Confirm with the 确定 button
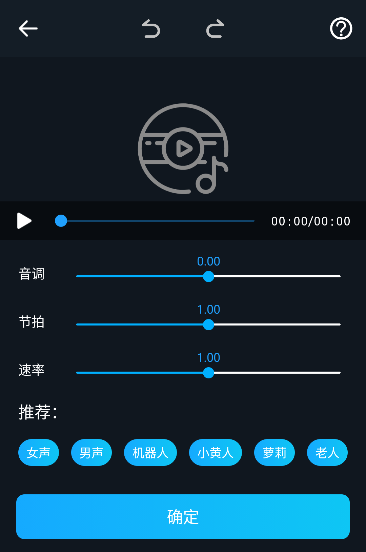The width and height of the screenshot is (366, 552). click(x=183, y=516)
